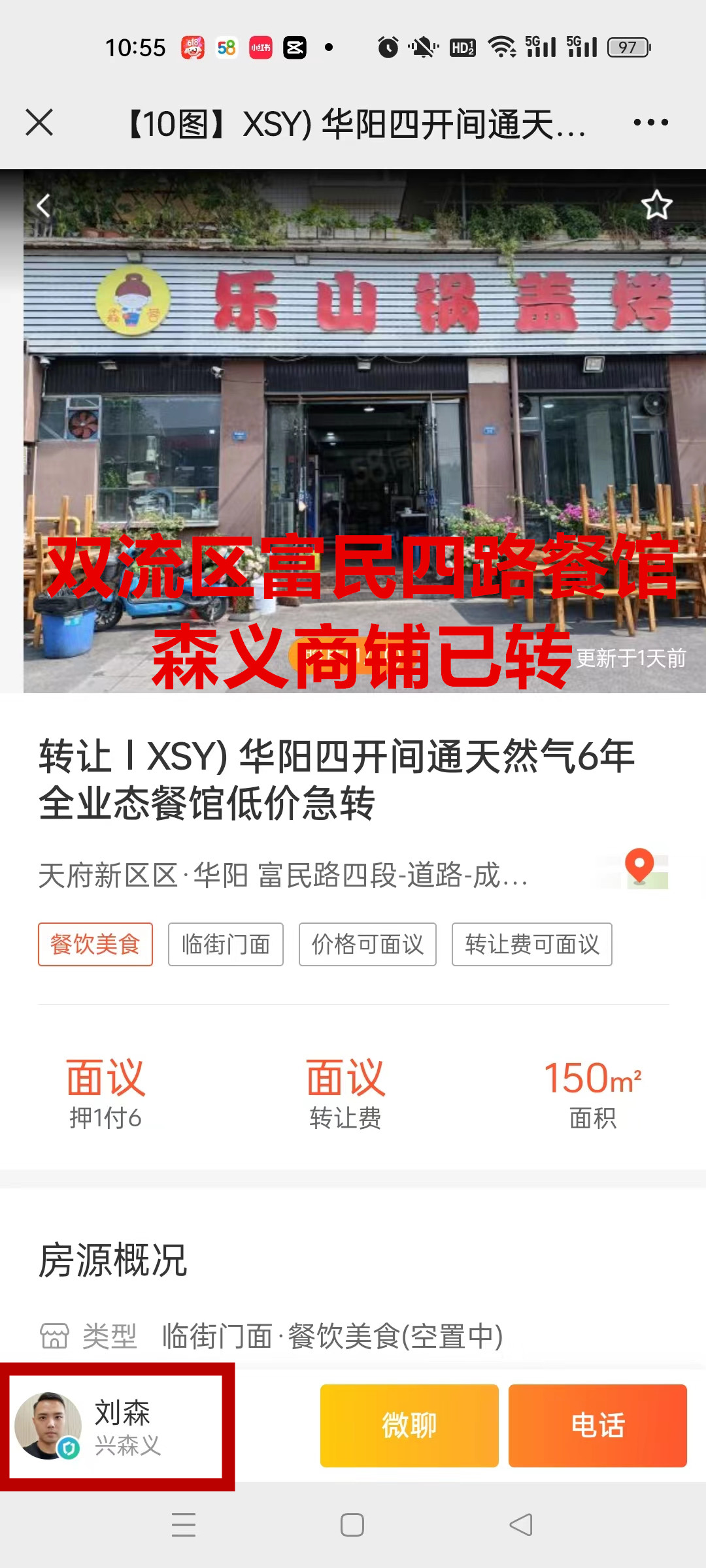Start a 微聊 chat with the agent
The image size is (706, 1568).
[409, 1426]
